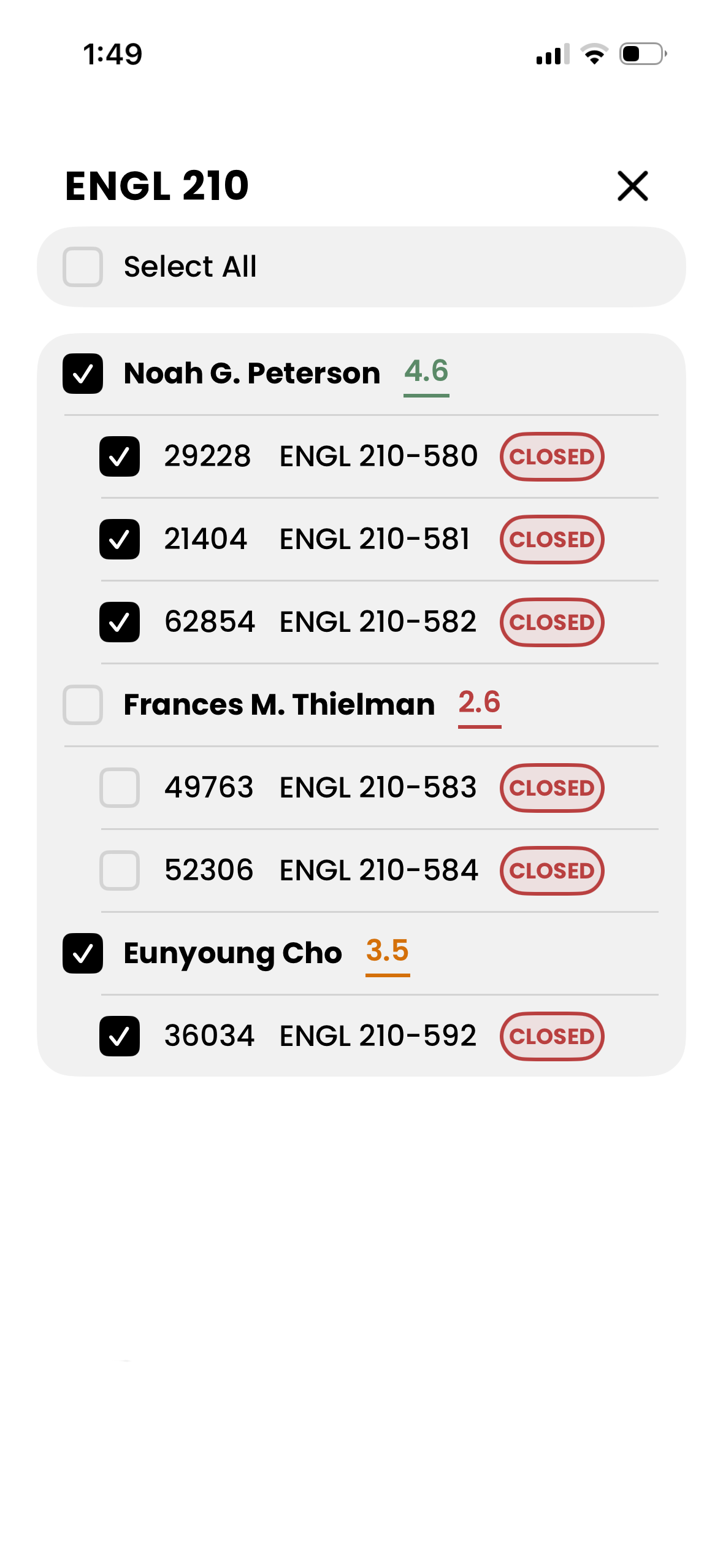The width and height of the screenshot is (723, 1568).
Task: Select section 52306 ENGL 210-584
Action: pos(120,870)
